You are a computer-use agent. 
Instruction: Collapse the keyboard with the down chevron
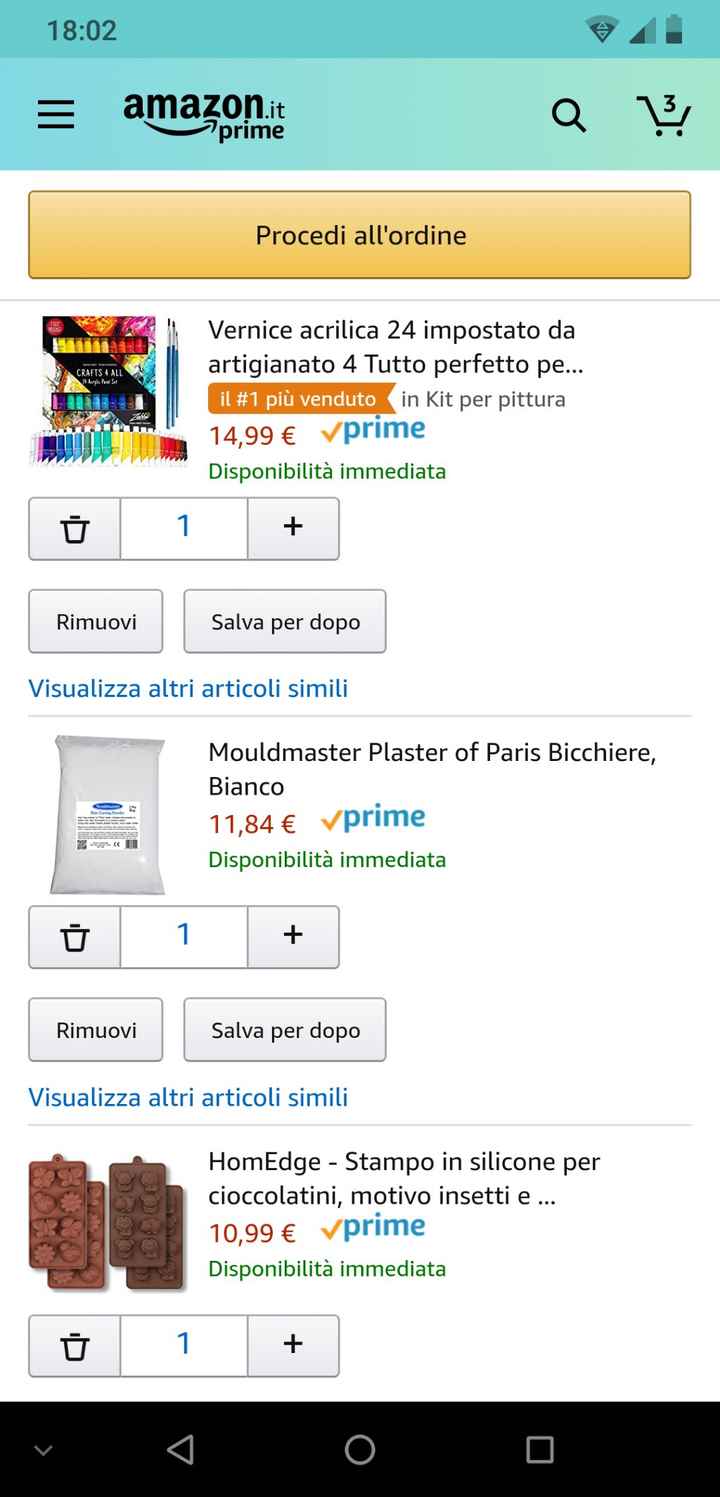44,1448
